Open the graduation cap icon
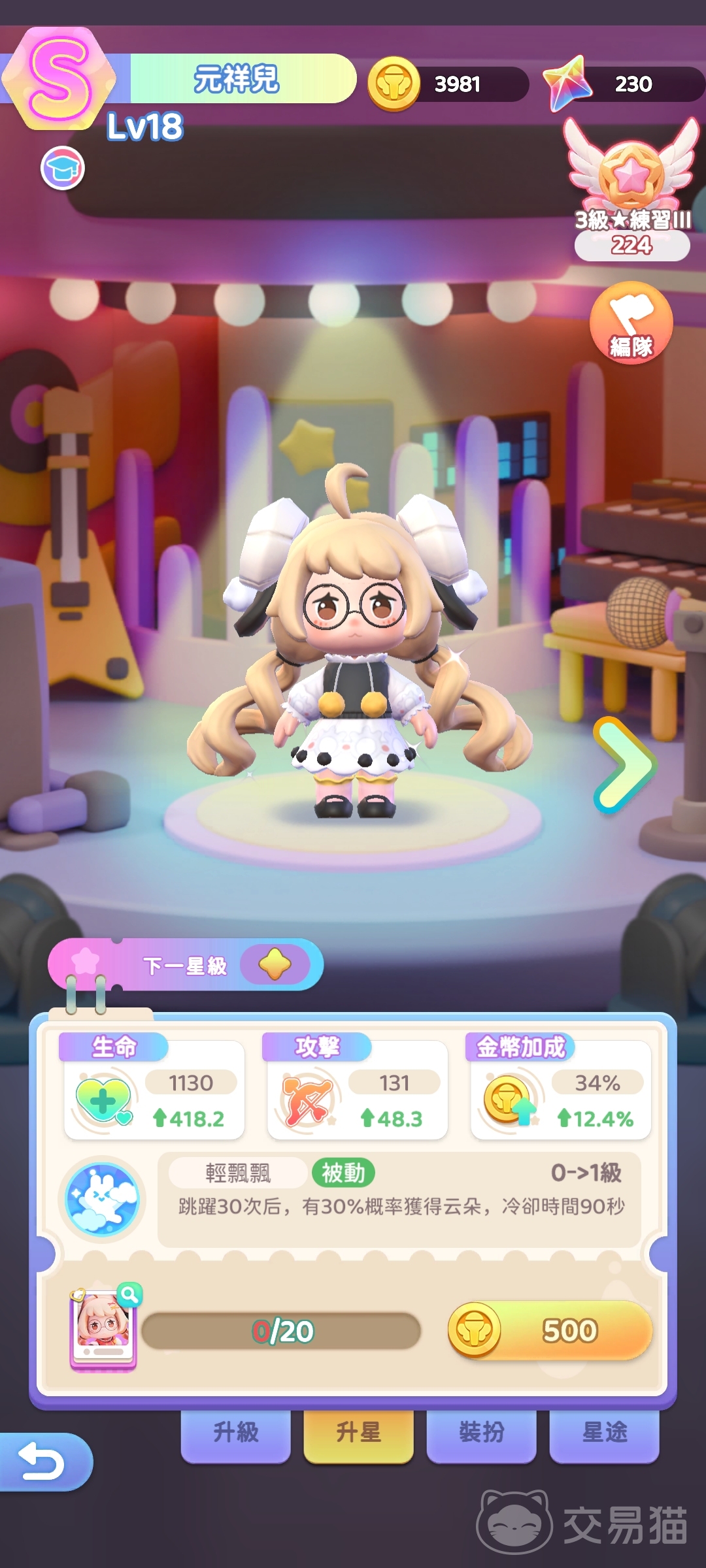Screen dimensions: 706x1568 [63, 168]
